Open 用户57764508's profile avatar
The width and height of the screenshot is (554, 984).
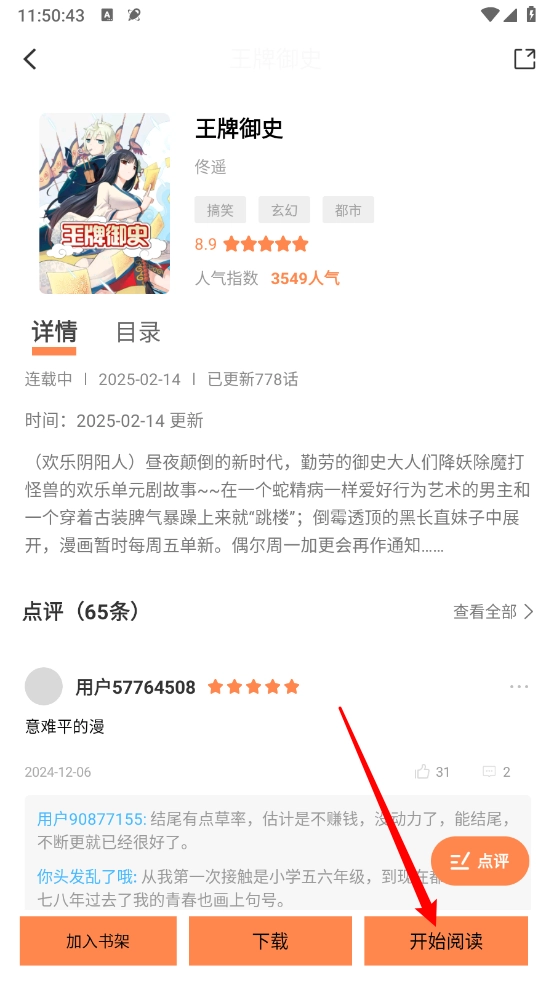coord(43,687)
